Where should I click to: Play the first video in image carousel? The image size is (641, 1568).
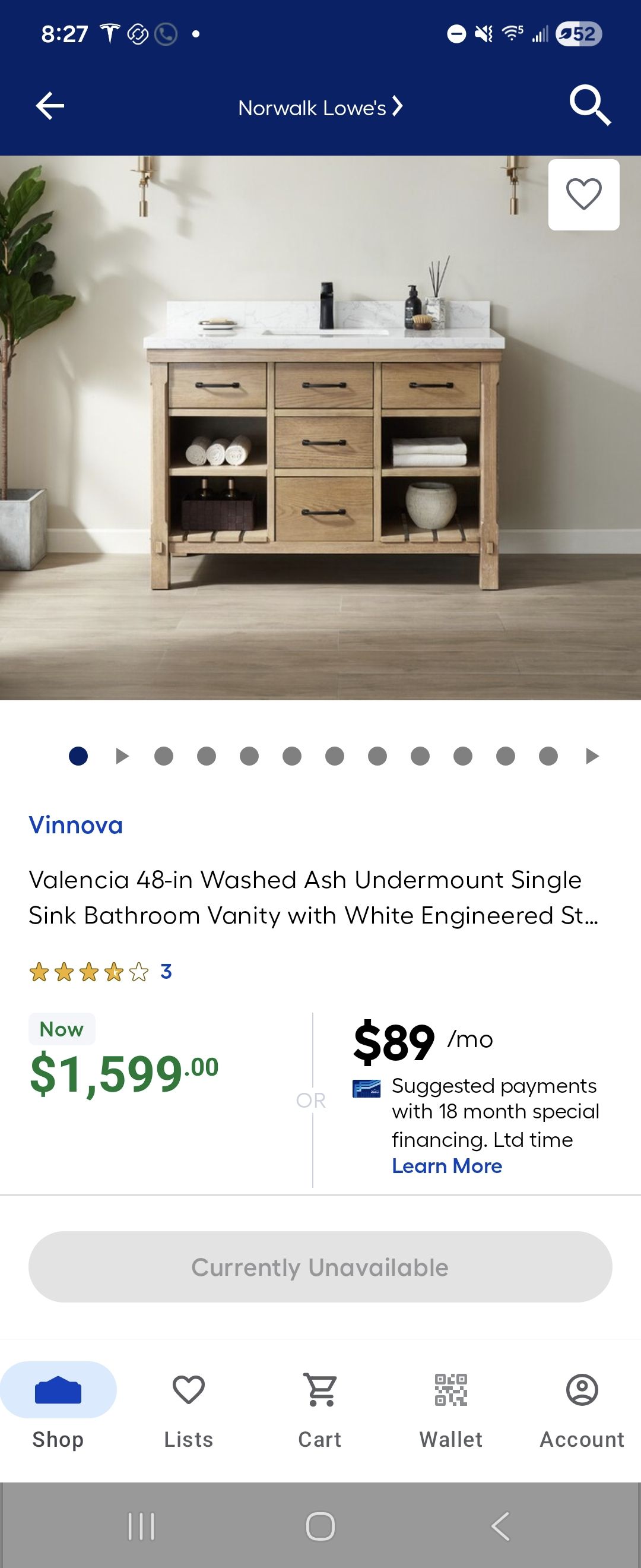click(x=122, y=756)
